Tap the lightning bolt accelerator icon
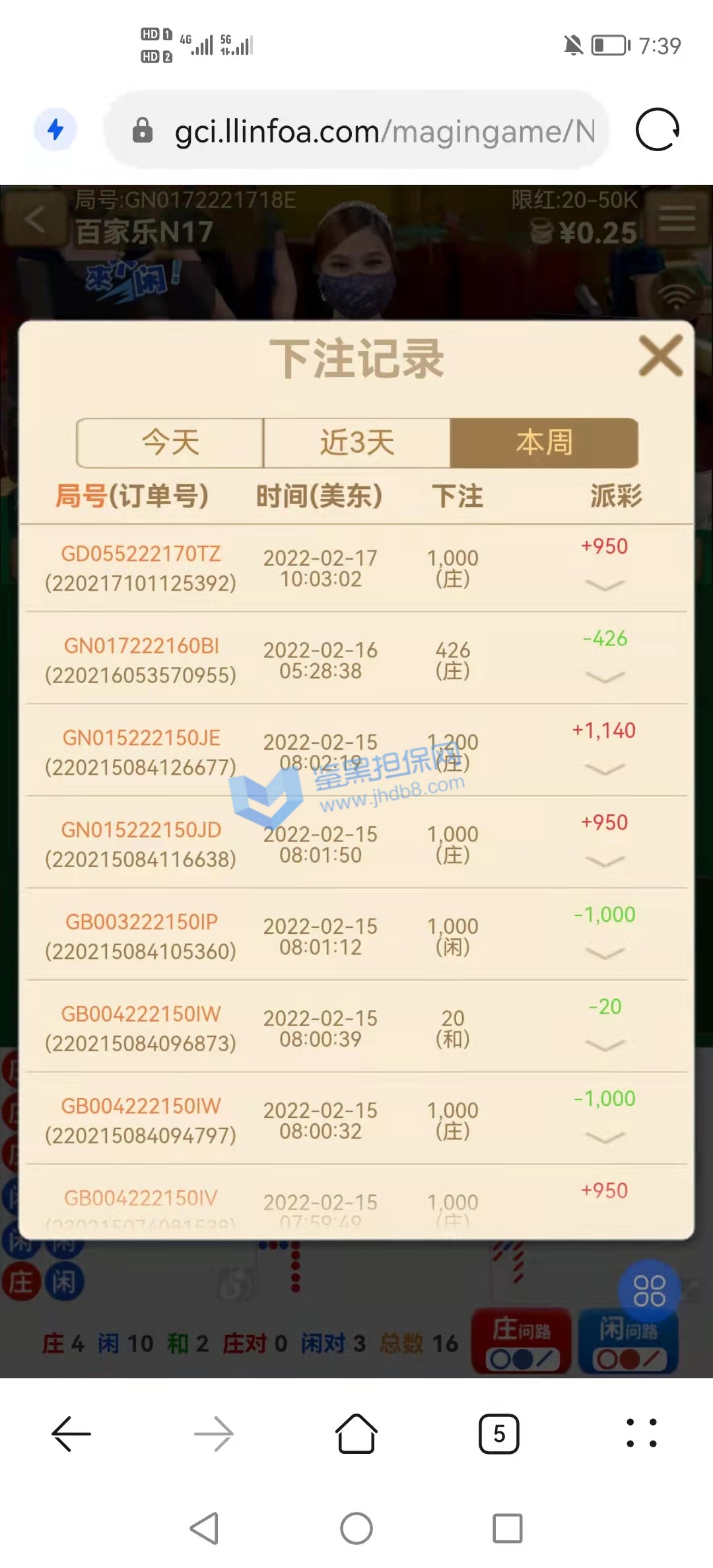 tap(55, 129)
